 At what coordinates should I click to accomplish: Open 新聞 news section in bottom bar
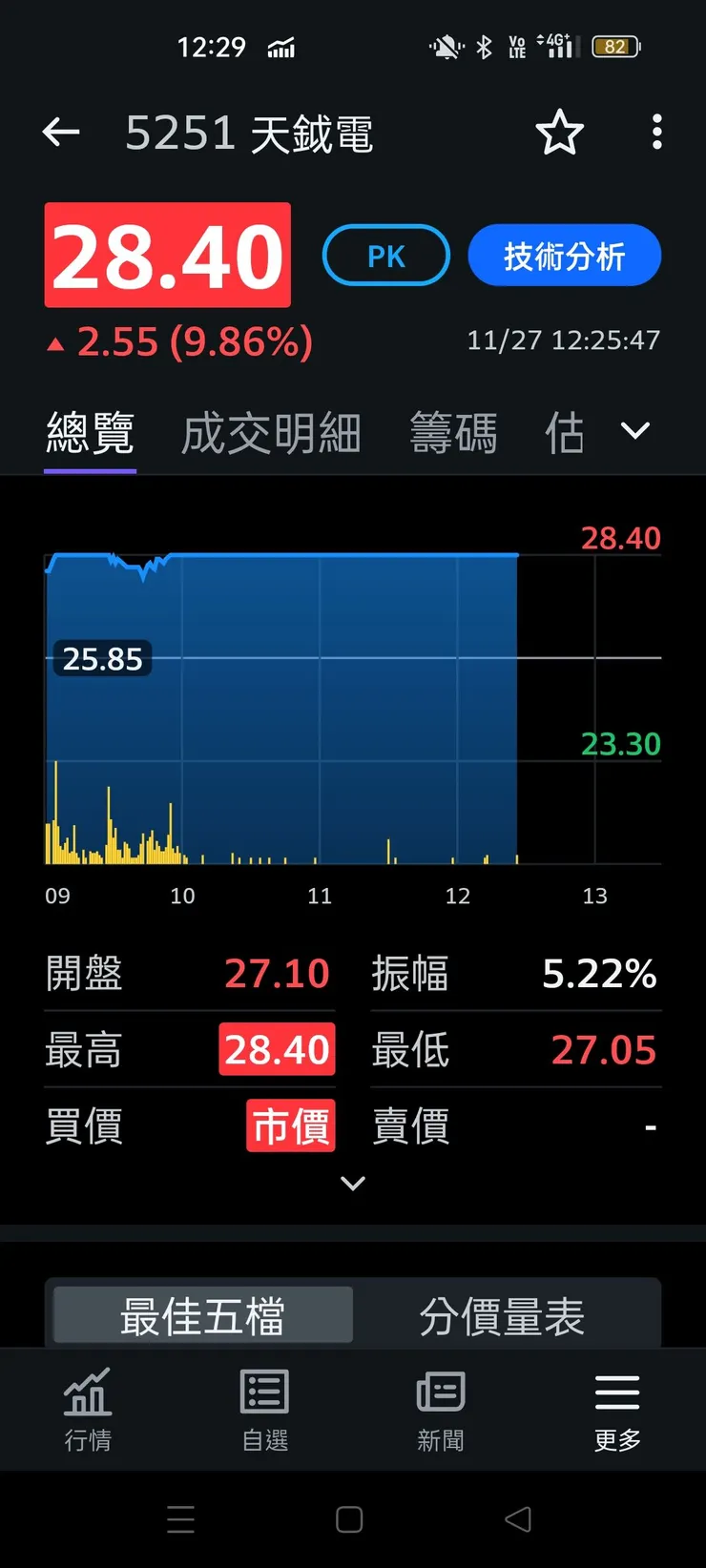point(440,1410)
